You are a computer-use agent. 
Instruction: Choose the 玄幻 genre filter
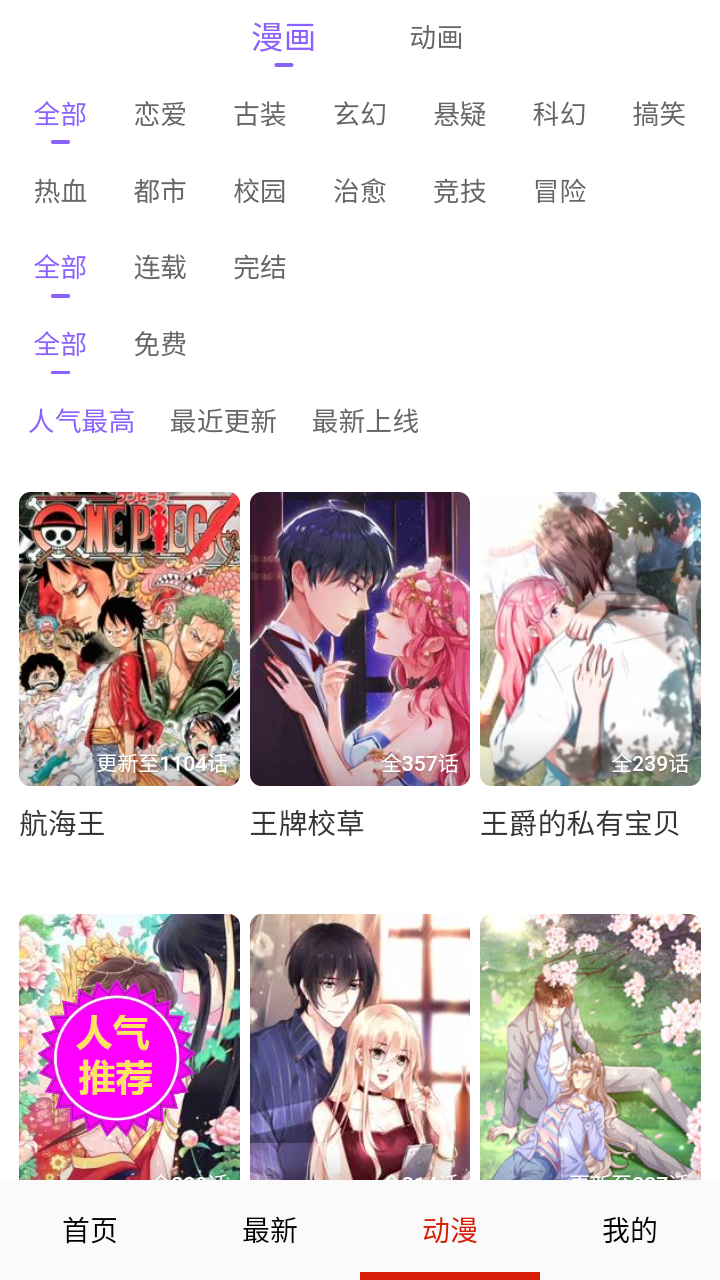360,114
